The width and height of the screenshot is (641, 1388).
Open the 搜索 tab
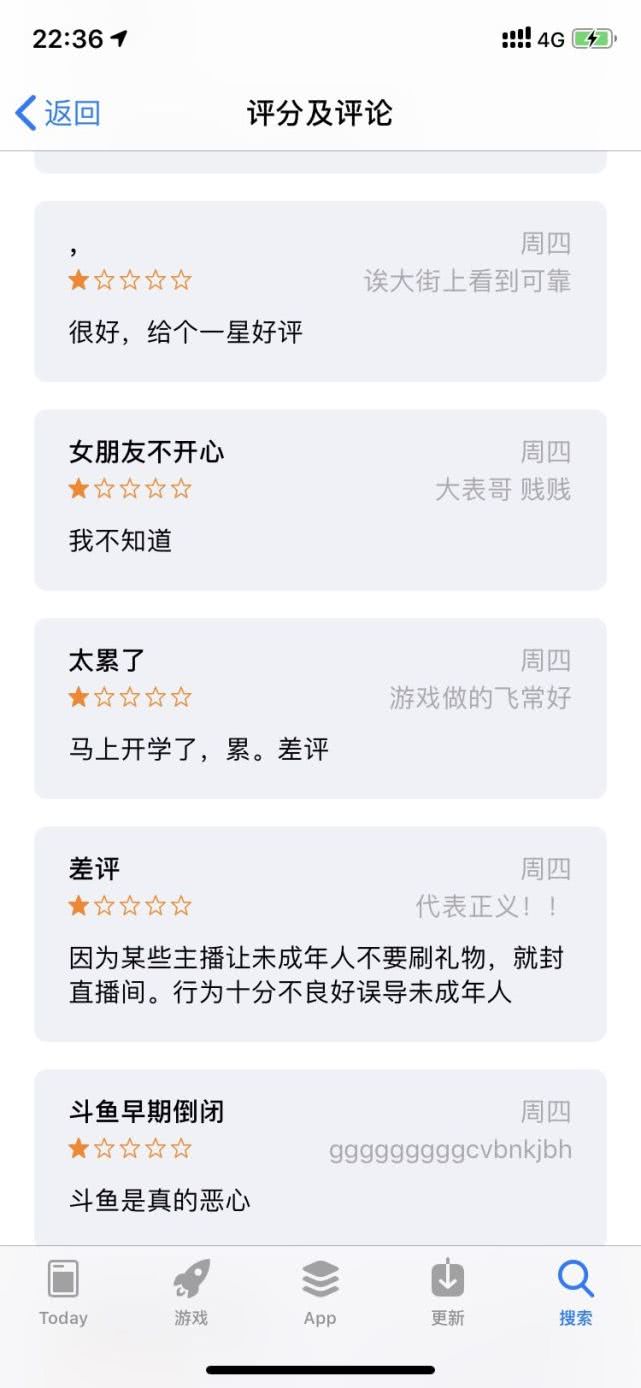click(576, 1292)
